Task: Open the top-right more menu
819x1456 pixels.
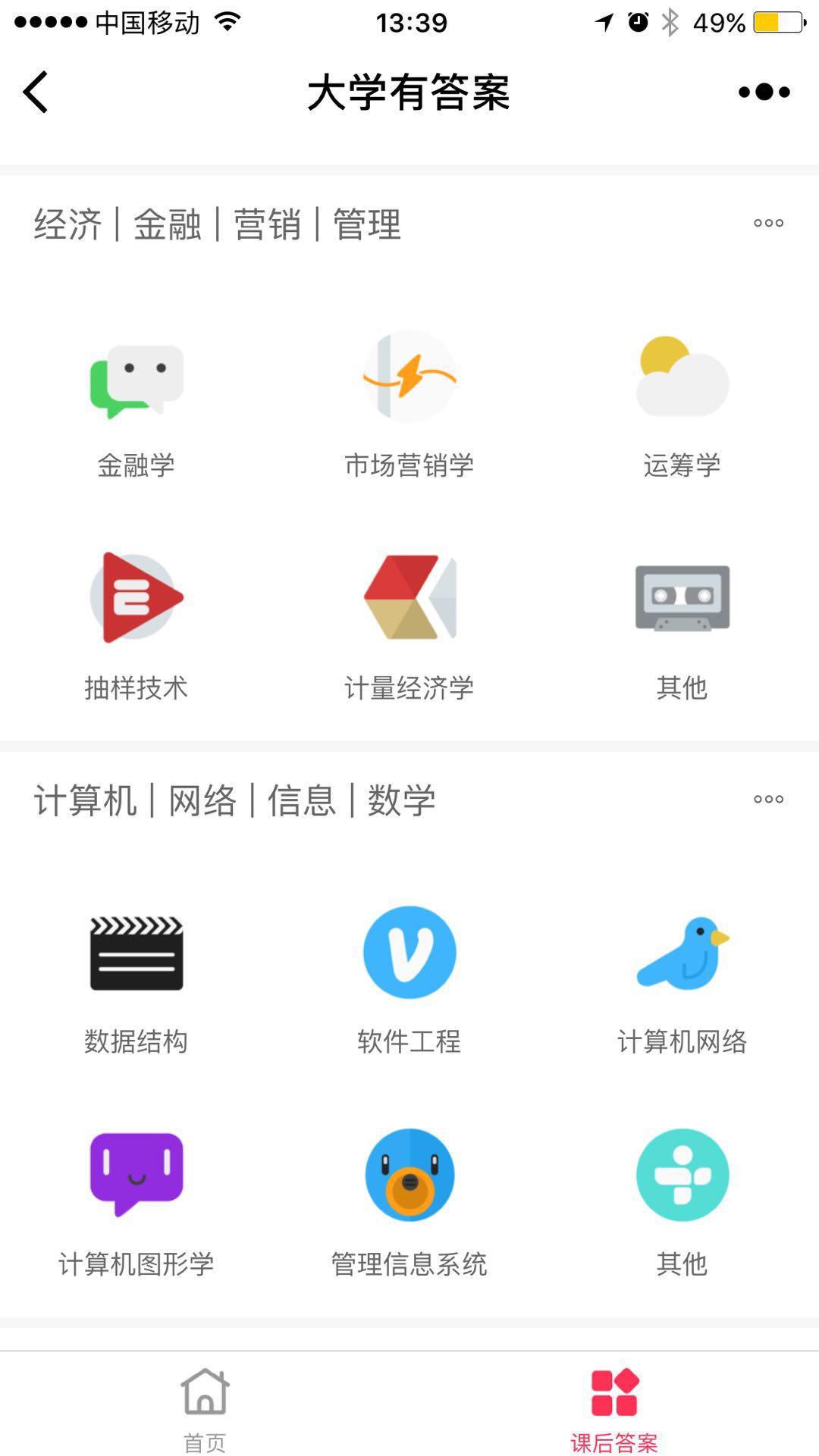Action: 764,92
